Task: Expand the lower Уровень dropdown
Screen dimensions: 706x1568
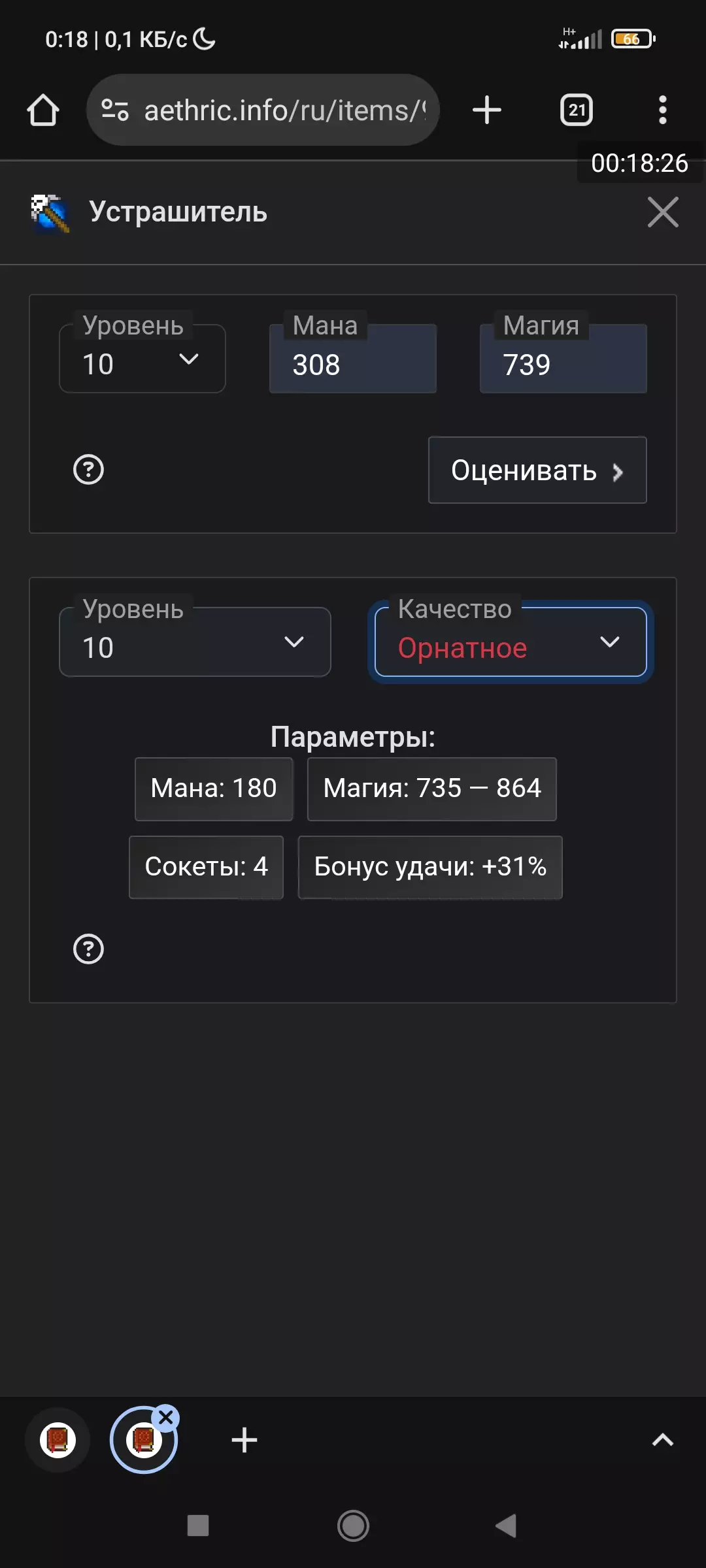Action: click(x=195, y=643)
